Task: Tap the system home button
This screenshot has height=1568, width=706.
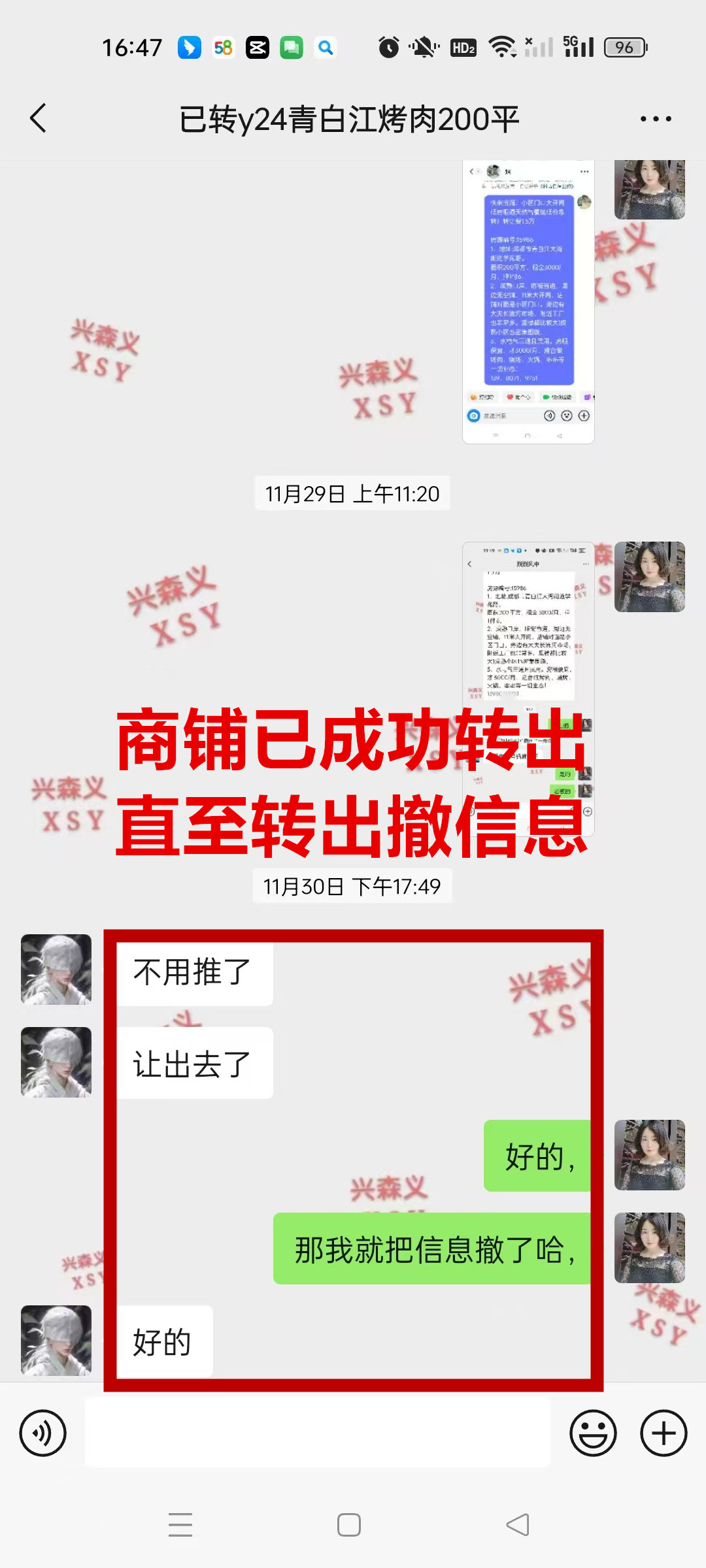Action: point(349,1525)
